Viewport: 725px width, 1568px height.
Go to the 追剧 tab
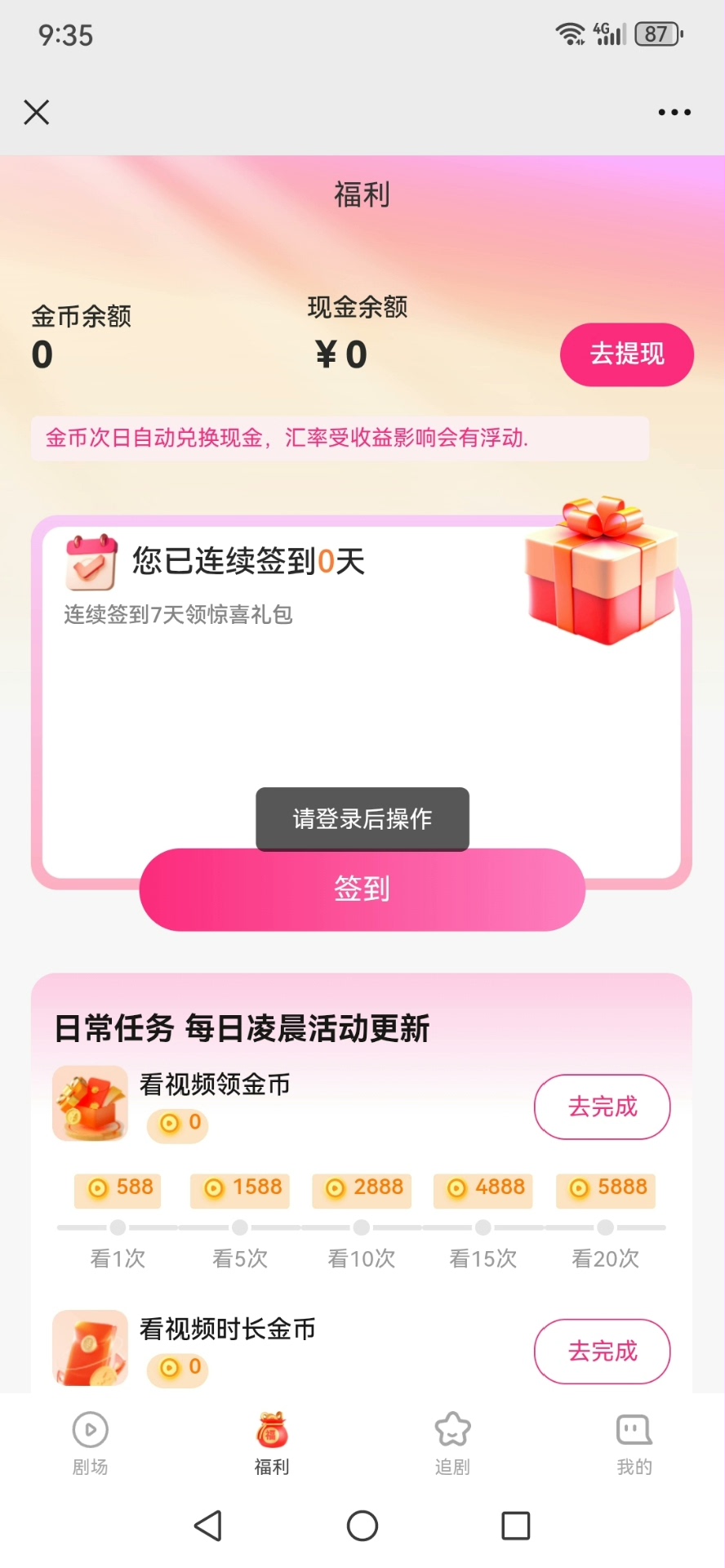tap(452, 1443)
